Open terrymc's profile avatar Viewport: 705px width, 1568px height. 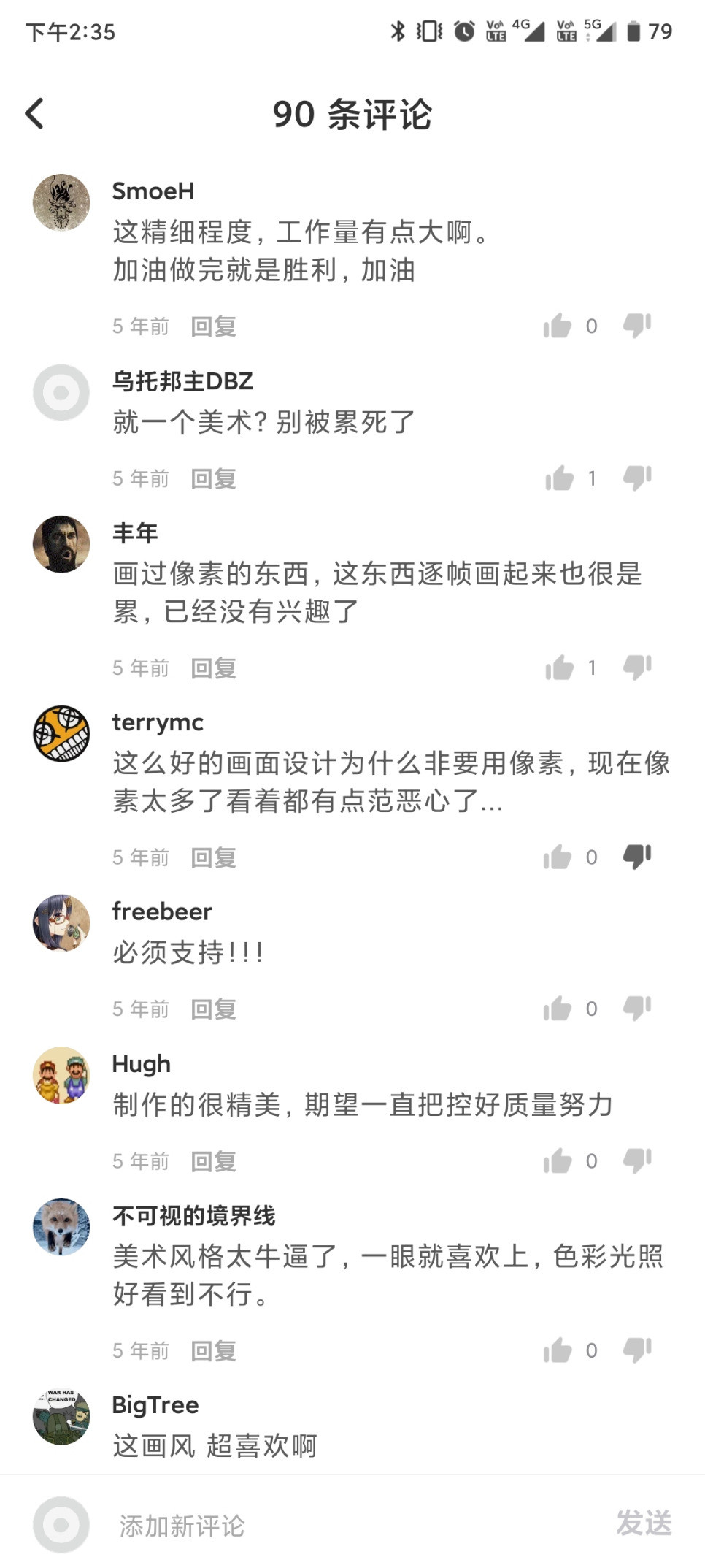pyautogui.click(x=61, y=733)
